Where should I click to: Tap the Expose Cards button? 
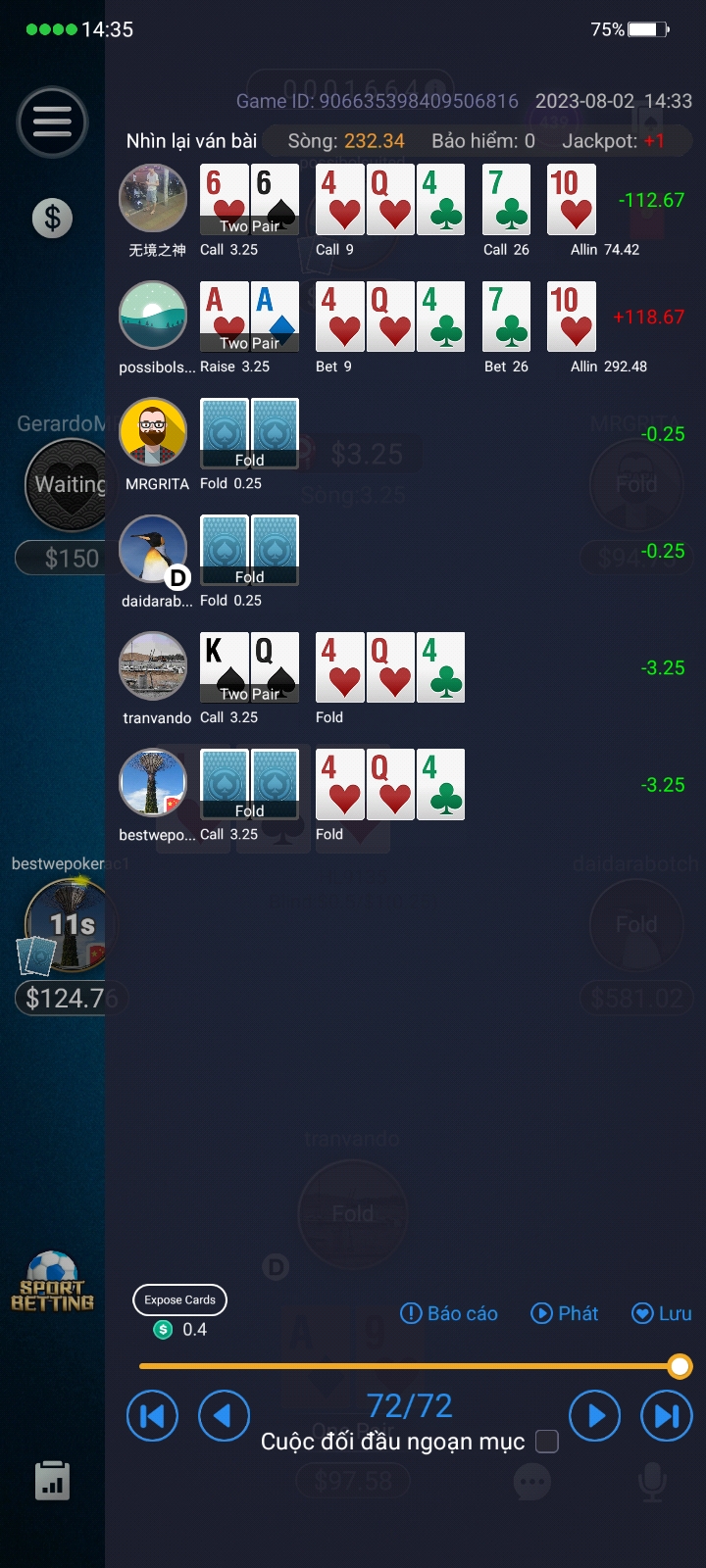click(x=179, y=1299)
